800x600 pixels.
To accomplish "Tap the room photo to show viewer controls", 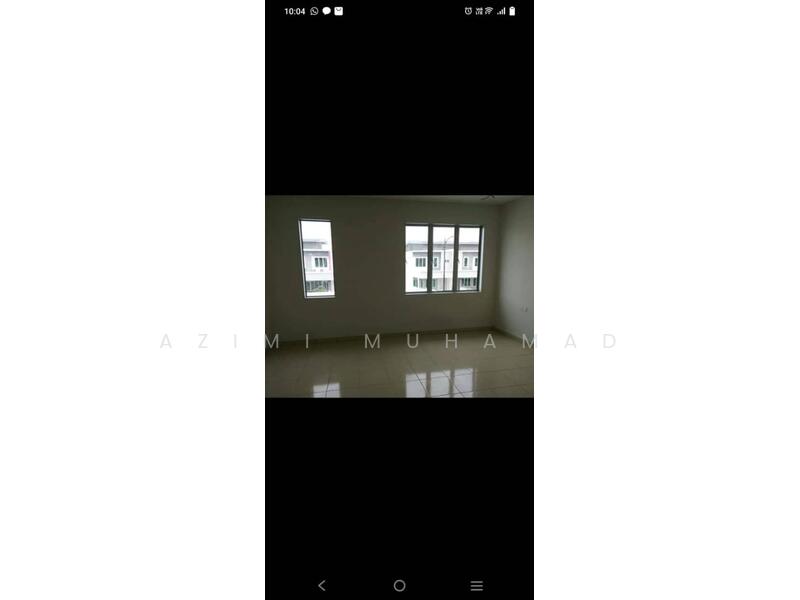I will click(x=399, y=296).
